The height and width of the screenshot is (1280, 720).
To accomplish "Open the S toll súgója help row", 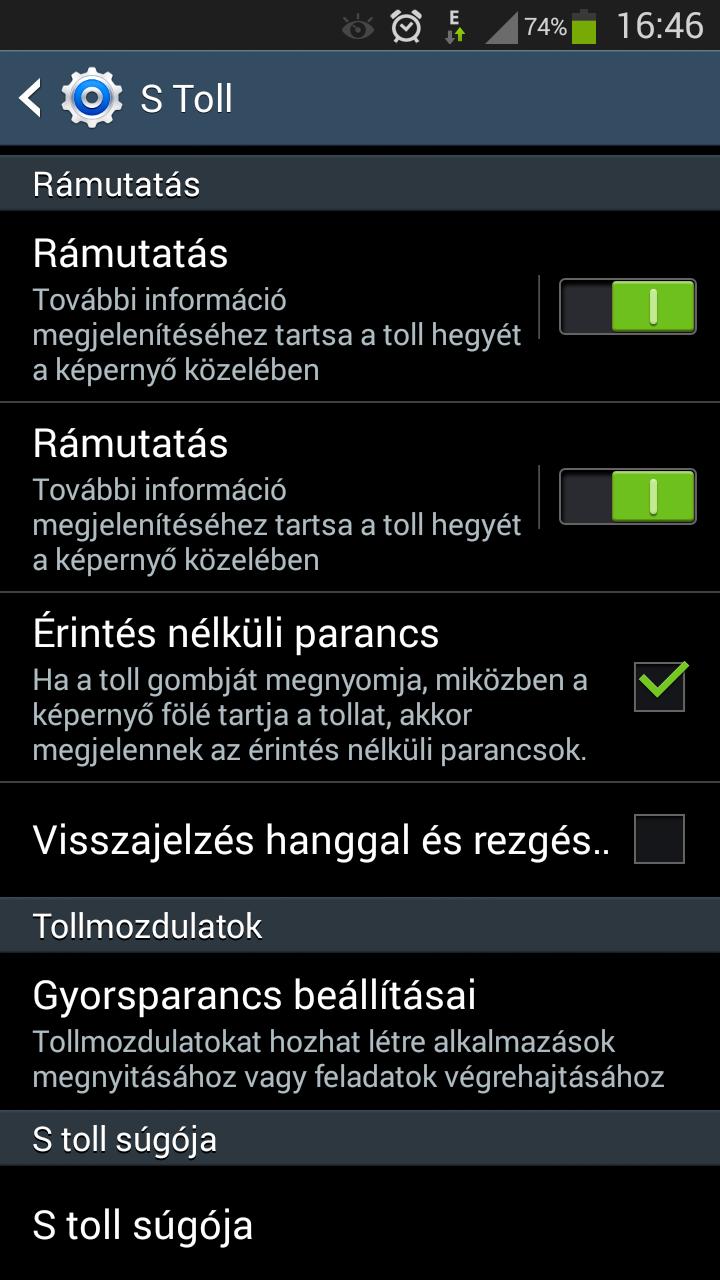I will (360, 1225).
